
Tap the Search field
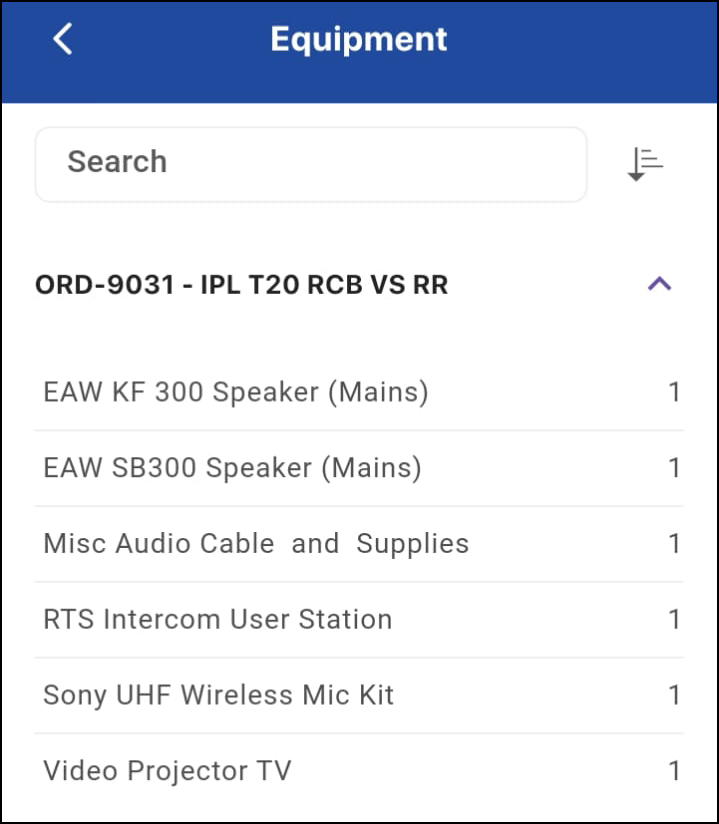coord(310,163)
